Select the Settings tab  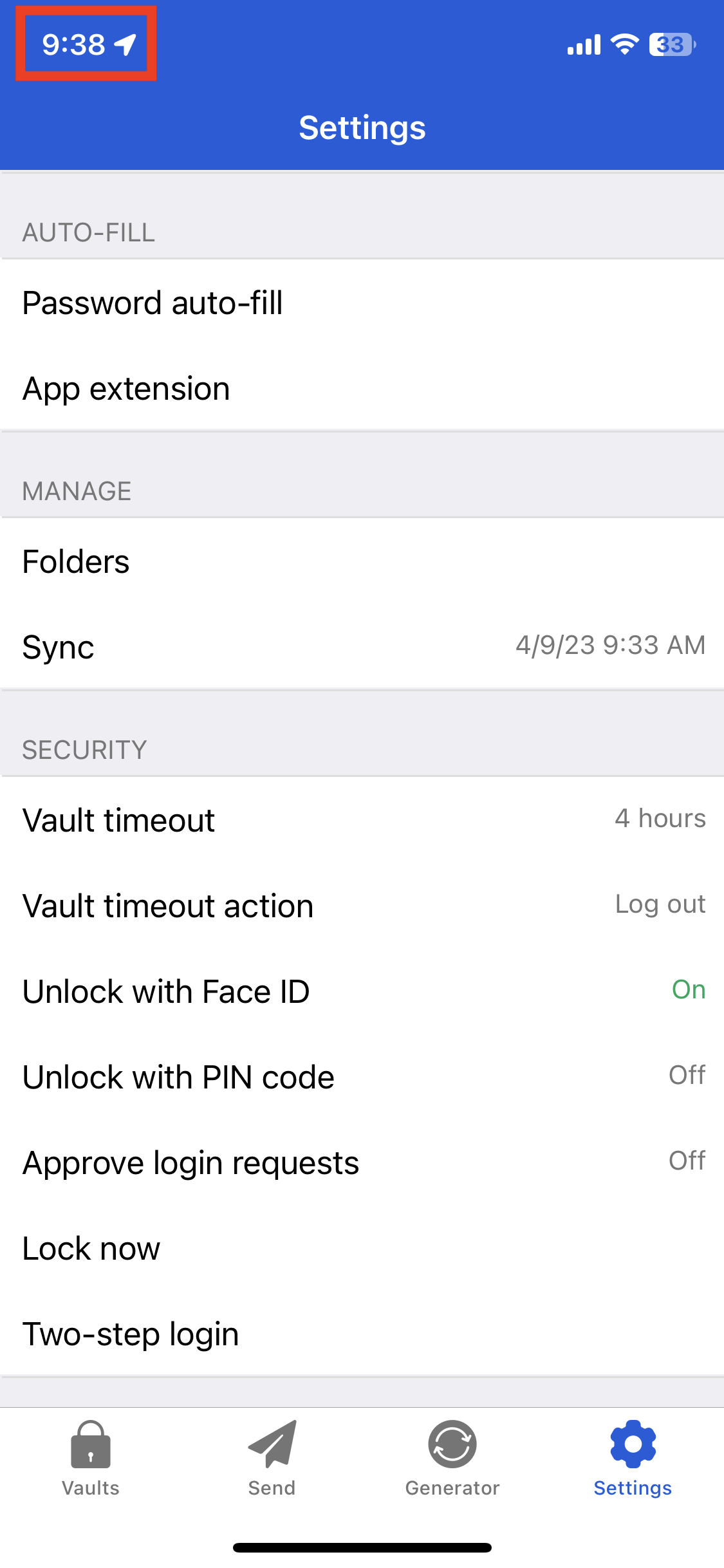(633, 1459)
